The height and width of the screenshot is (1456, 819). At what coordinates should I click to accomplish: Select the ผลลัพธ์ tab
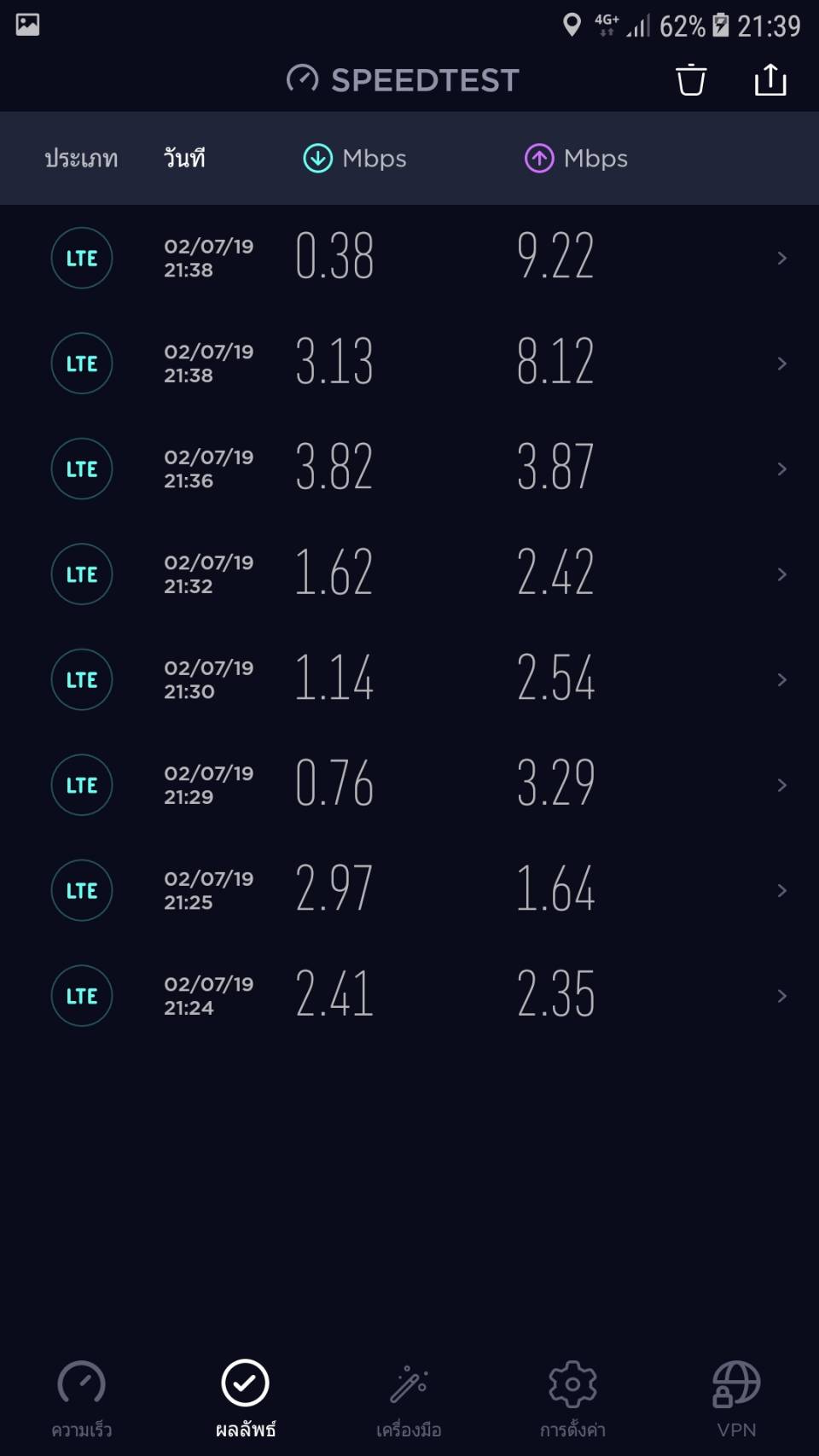click(245, 1398)
